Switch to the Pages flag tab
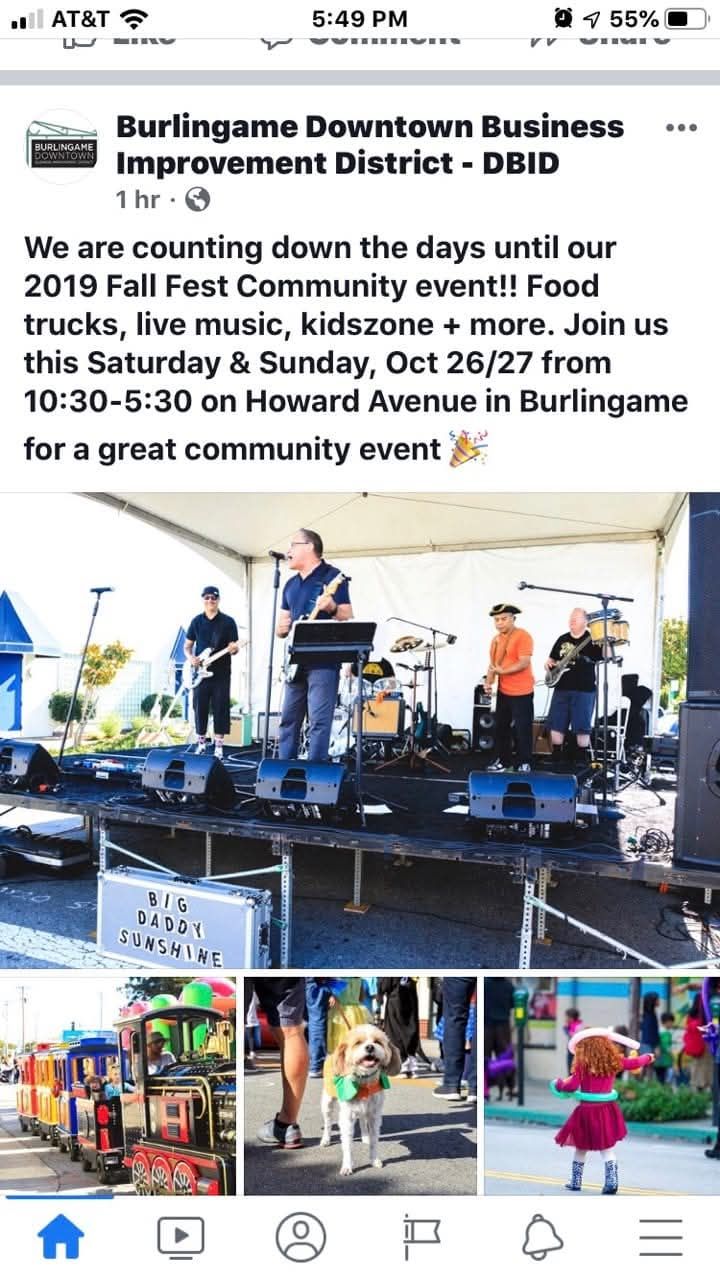Viewport: 720px width, 1280px height. [x=420, y=1237]
